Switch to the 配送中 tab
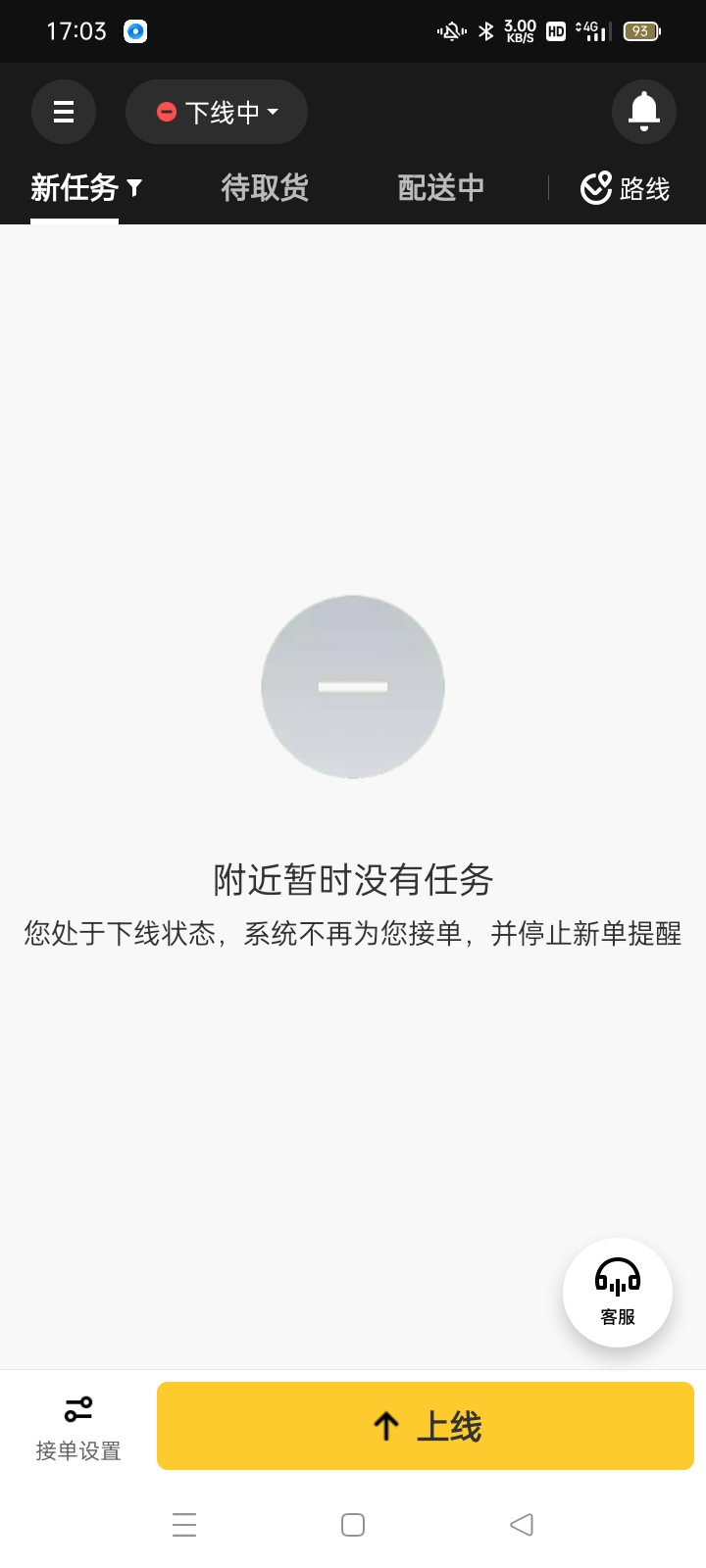The width and height of the screenshot is (706, 1568). [441, 187]
